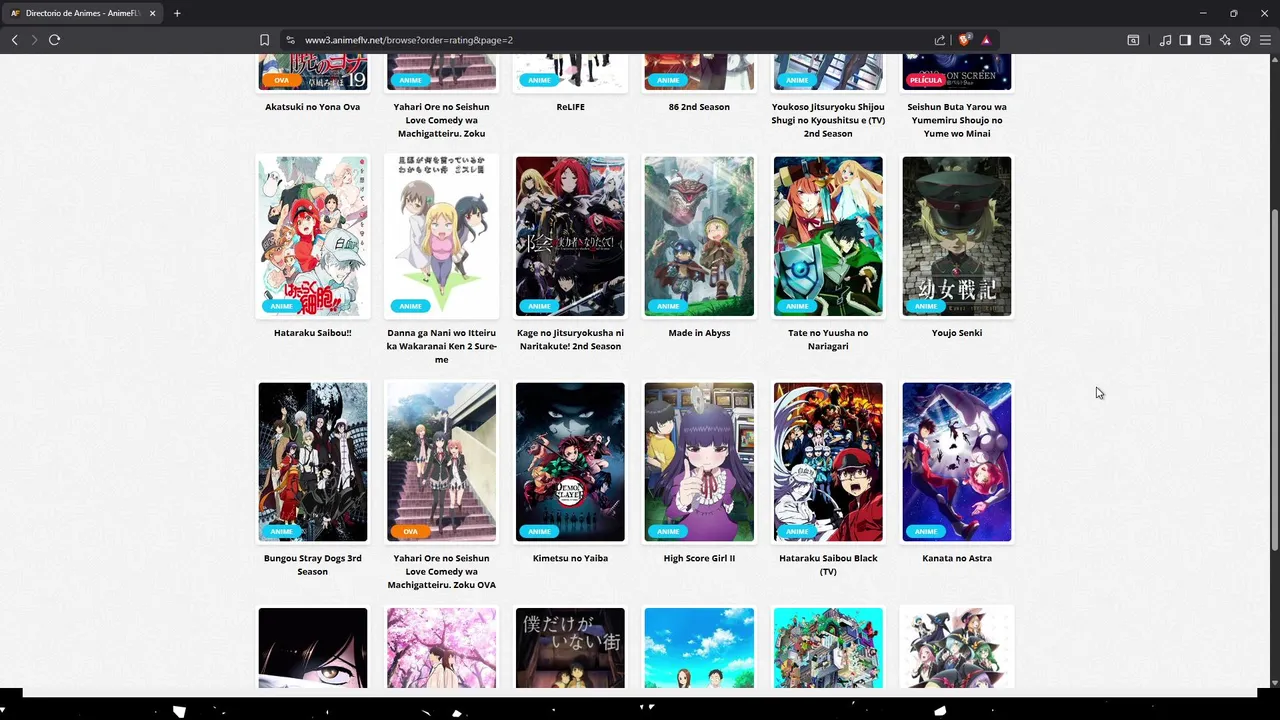Open High Score Girl II card
The height and width of the screenshot is (720, 1280).
699,462
